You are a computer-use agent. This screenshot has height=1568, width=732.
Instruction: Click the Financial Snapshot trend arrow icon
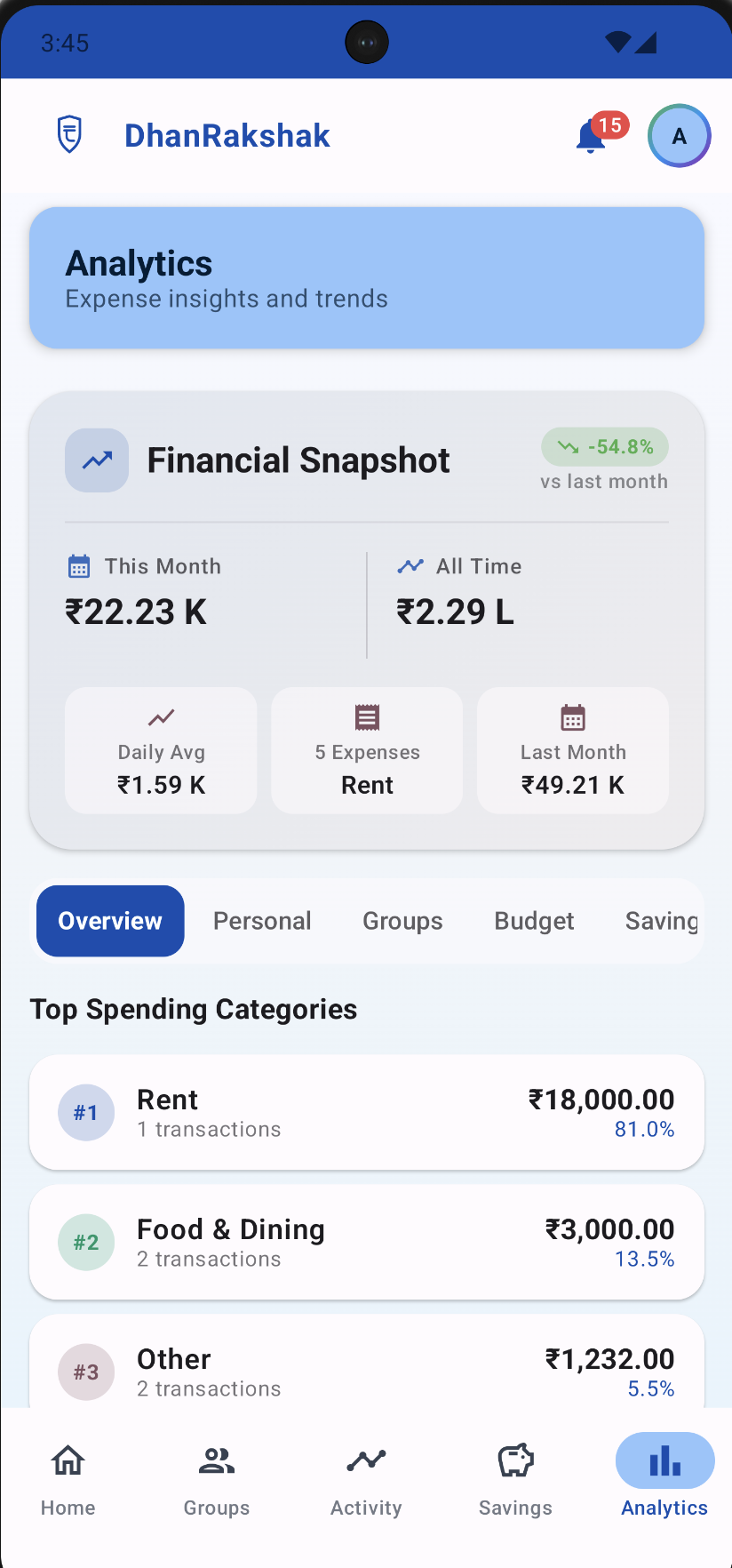[96, 460]
